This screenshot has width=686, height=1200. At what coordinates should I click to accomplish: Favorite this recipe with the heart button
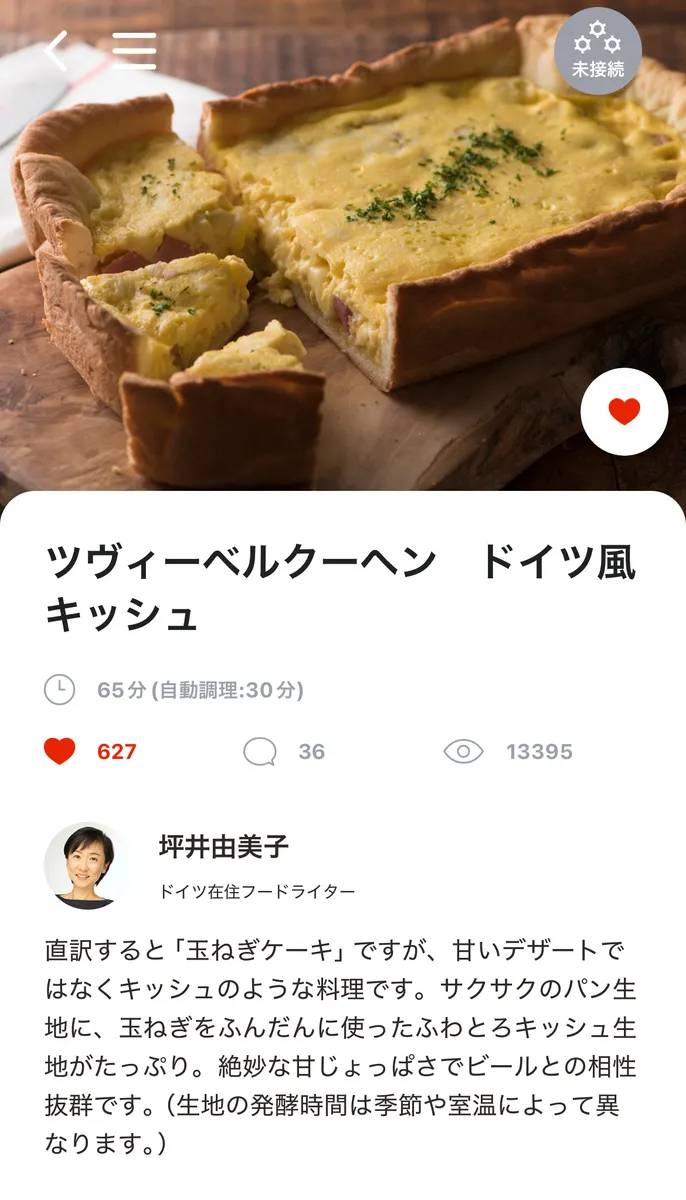click(x=624, y=412)
